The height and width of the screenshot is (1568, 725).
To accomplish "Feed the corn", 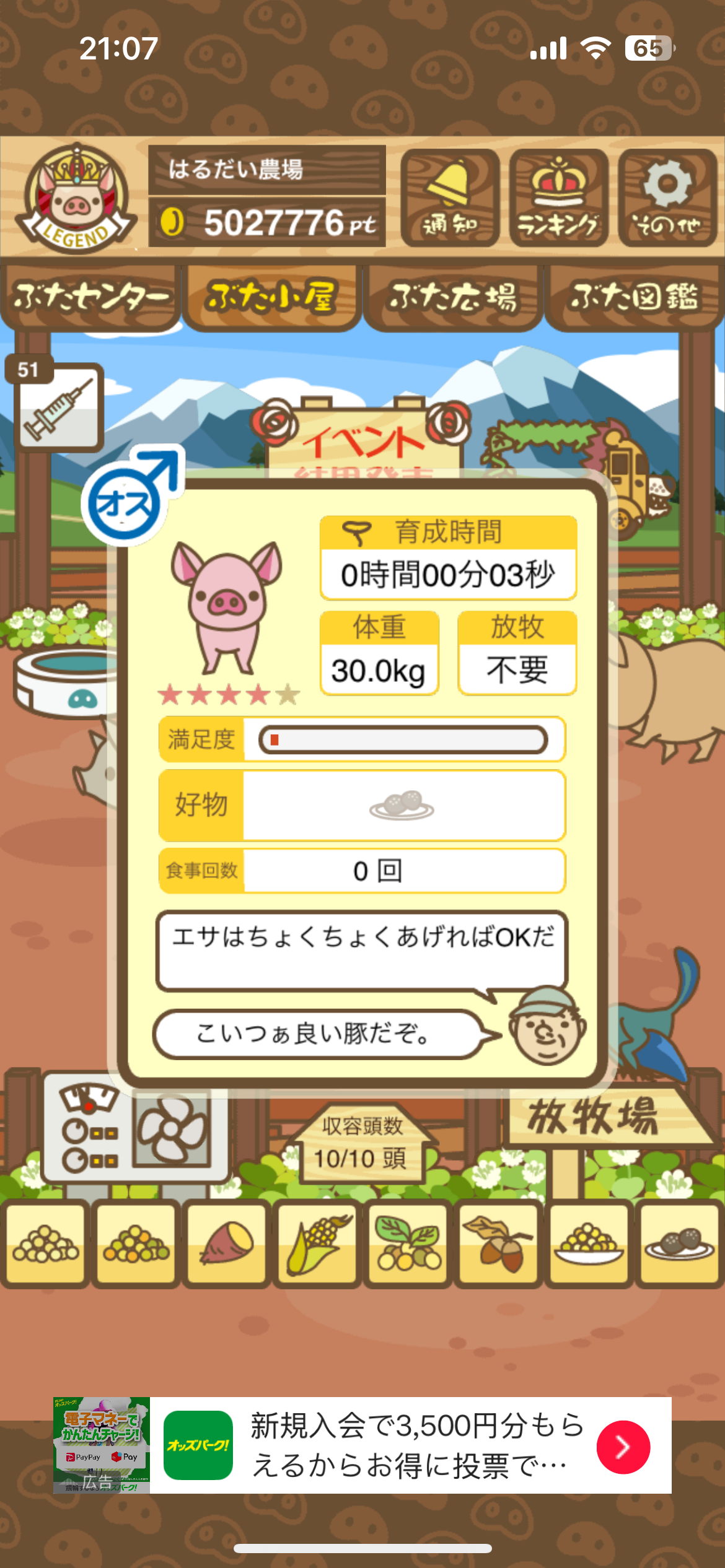I will coord(317,1242).
